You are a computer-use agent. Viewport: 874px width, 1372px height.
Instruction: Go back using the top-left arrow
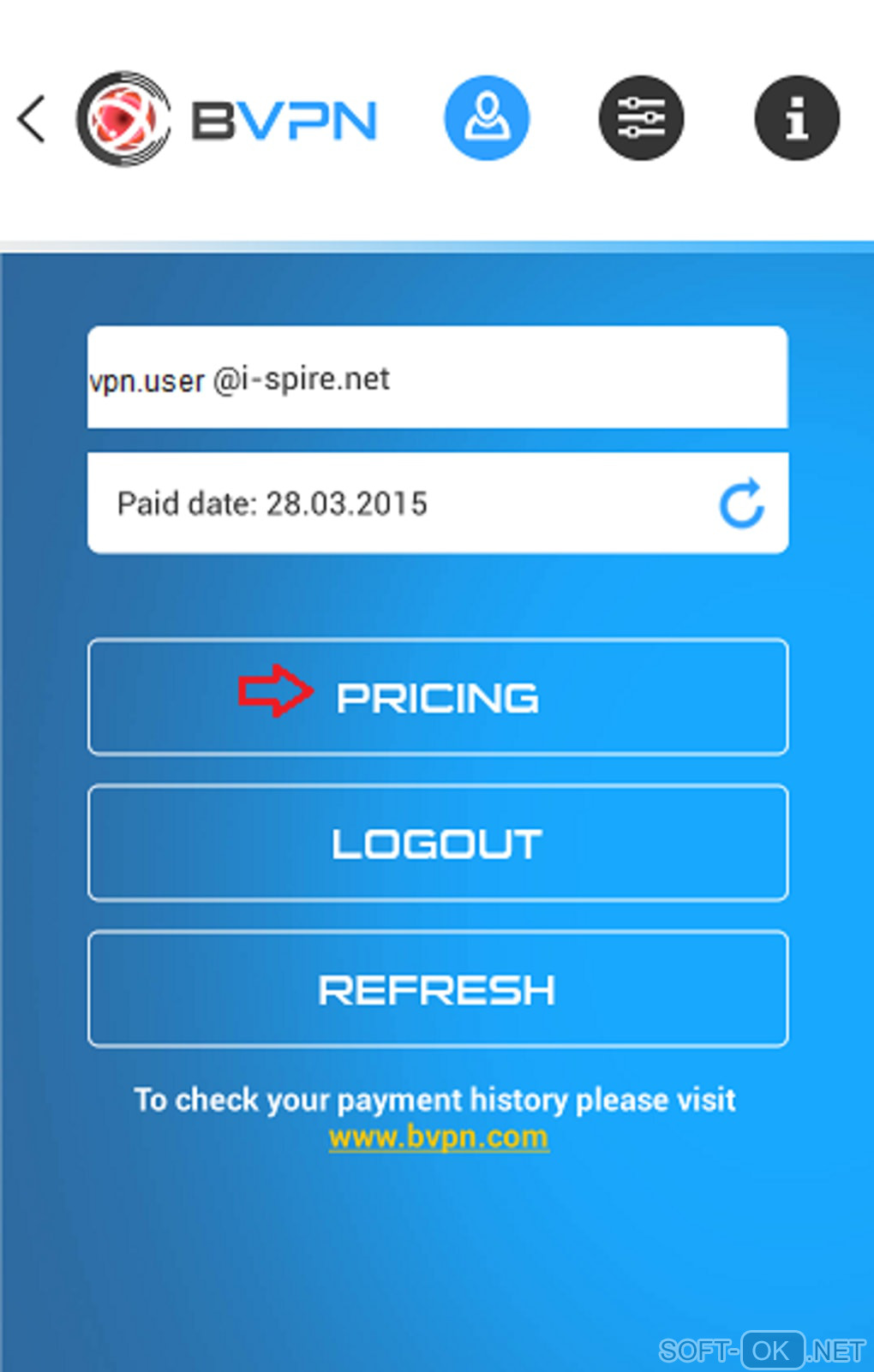click(32, 119)
